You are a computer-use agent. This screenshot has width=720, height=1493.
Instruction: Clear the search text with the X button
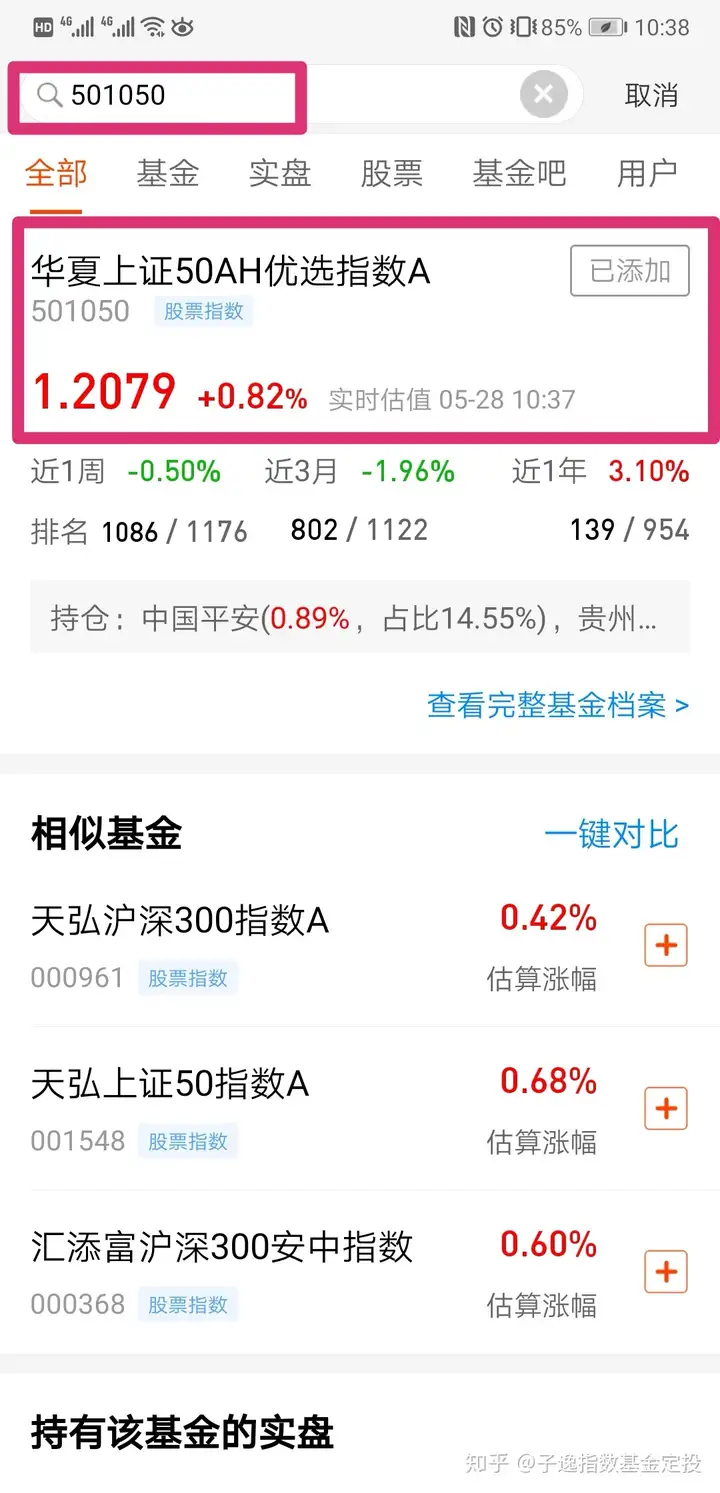(x=544, y=95)
